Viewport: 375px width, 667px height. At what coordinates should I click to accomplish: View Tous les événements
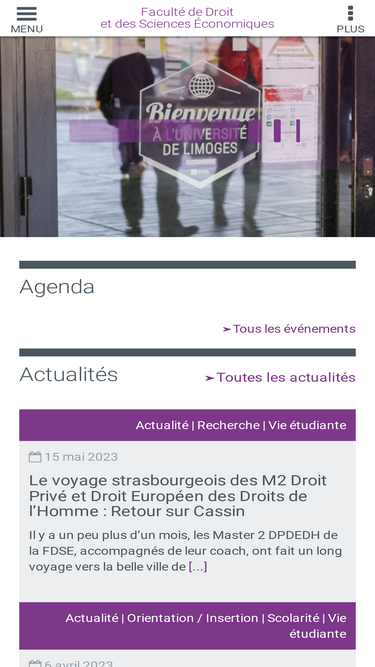point(289,329)
